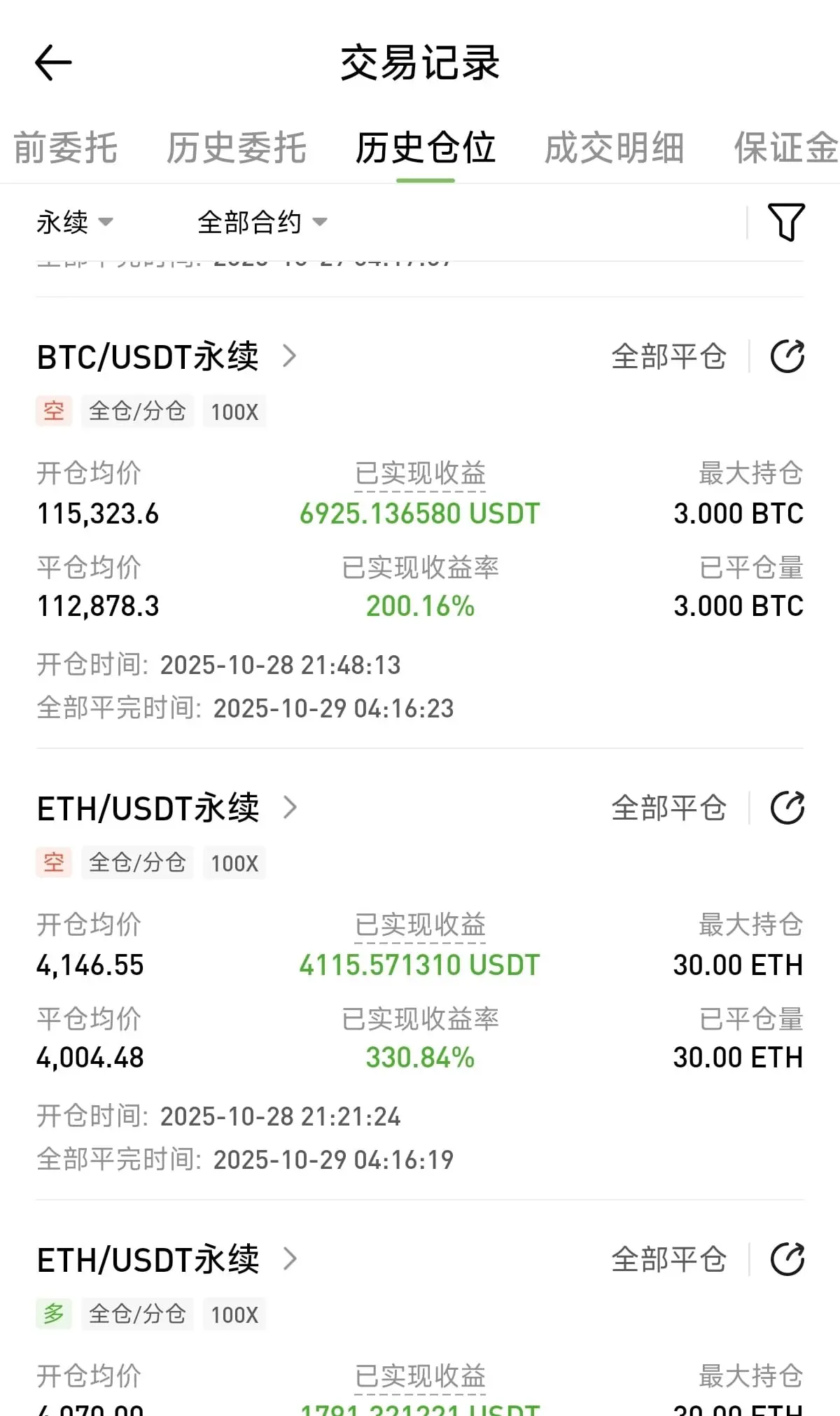Go back from 交易记录 page
Viewport: 840px width, 1416px height.
click(53, 63)
